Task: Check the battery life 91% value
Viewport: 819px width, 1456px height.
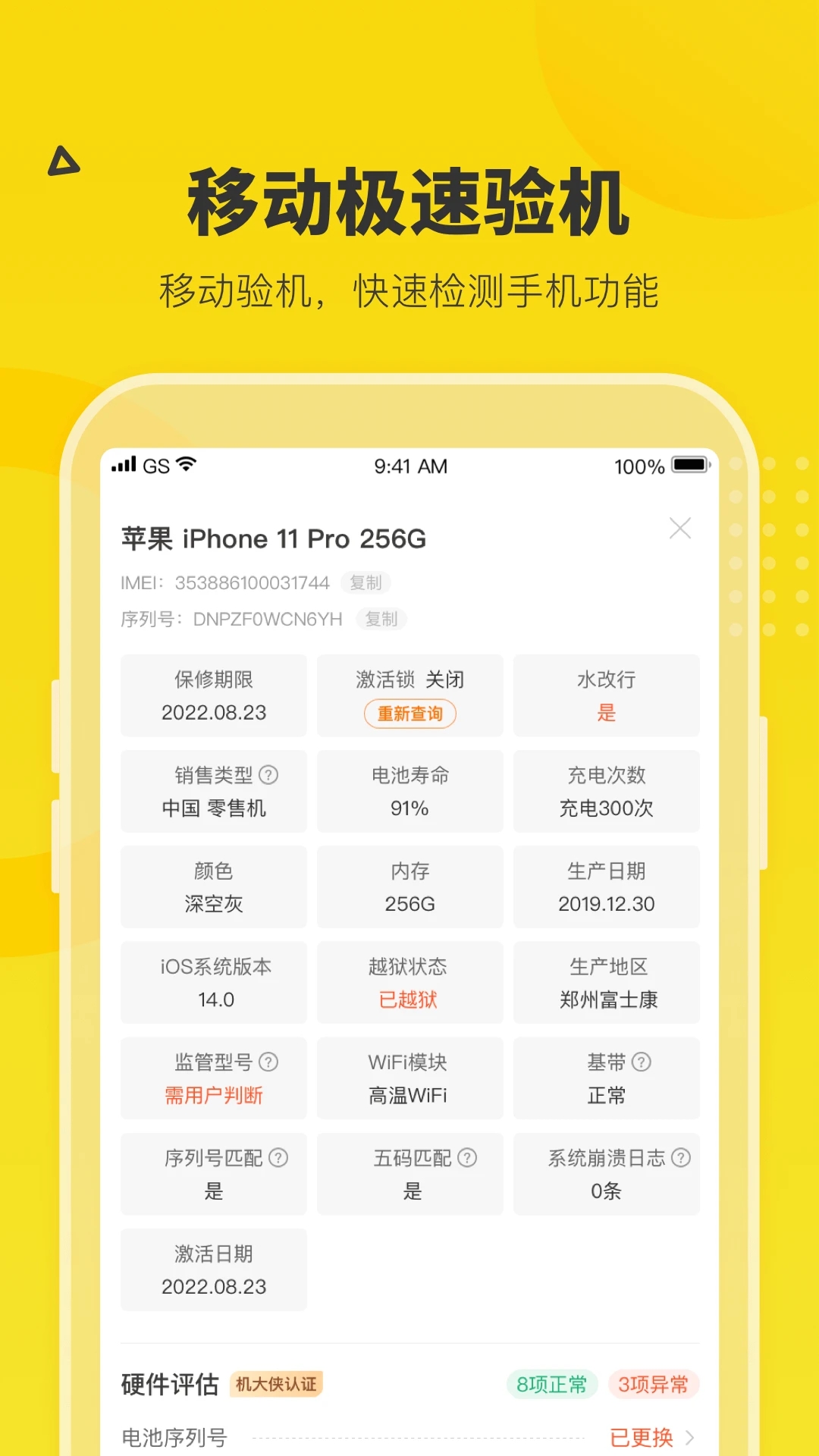Action: click(x=409, y=808)
